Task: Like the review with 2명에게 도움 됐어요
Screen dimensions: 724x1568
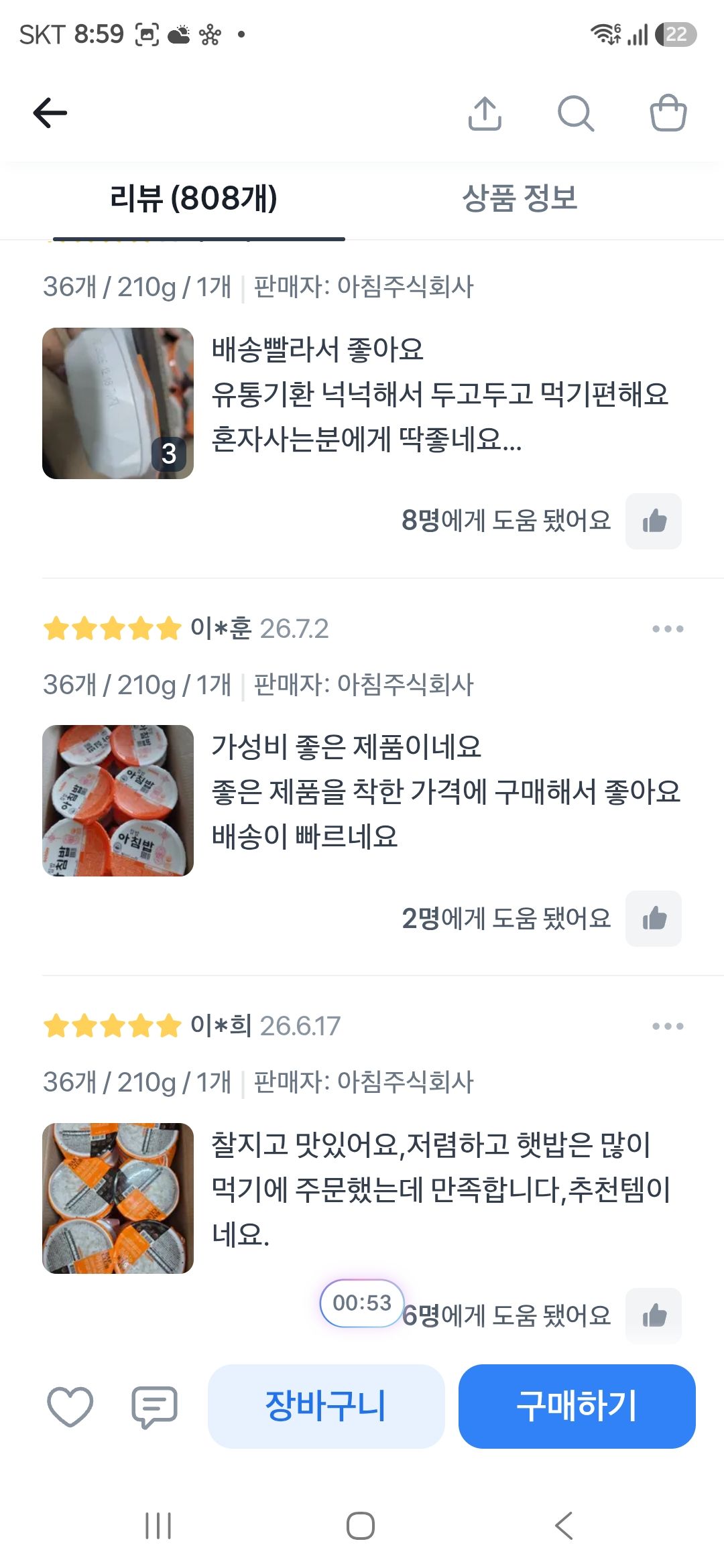Action: point(654,919)
